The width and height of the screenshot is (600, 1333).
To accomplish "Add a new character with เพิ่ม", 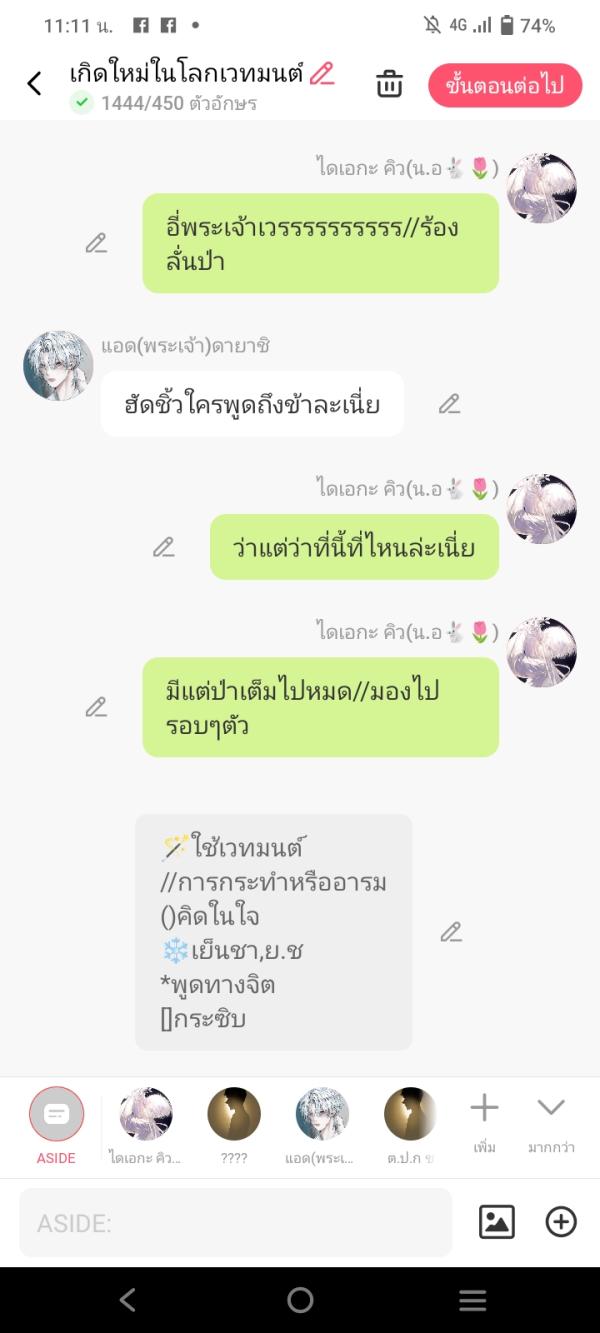I will (485, 1120).
